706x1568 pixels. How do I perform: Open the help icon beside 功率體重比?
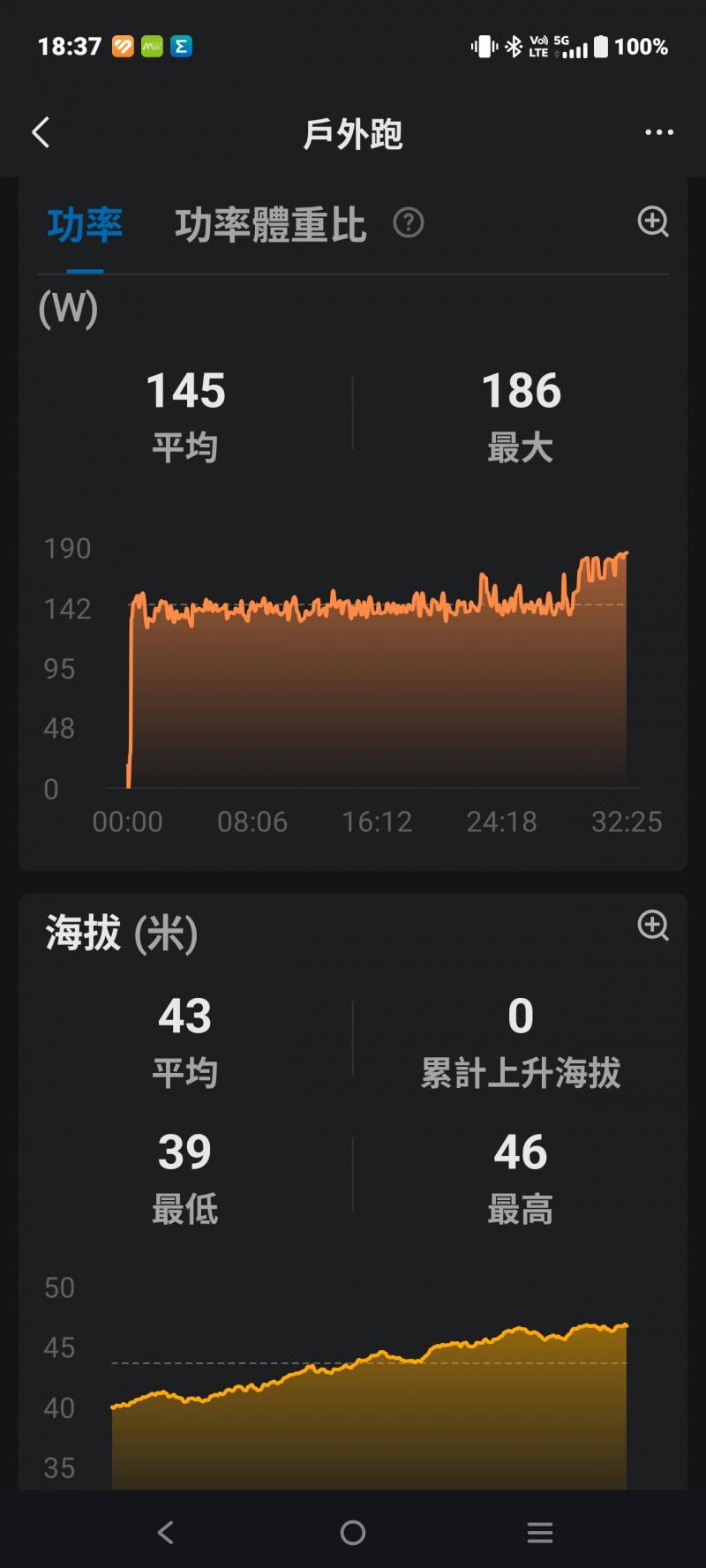pyautogui.click(x=409, y=223)
